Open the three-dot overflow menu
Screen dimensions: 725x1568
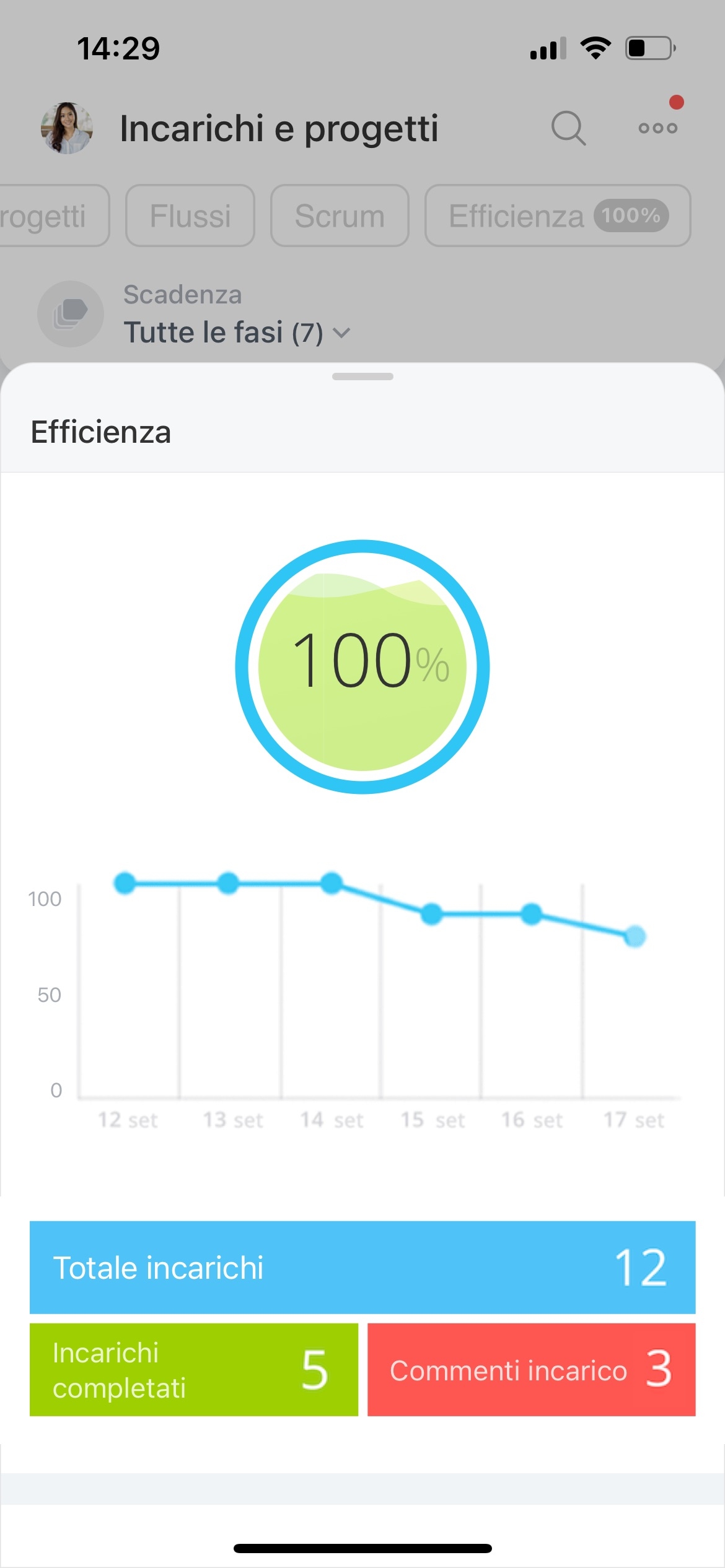click(x=658, y=128)
